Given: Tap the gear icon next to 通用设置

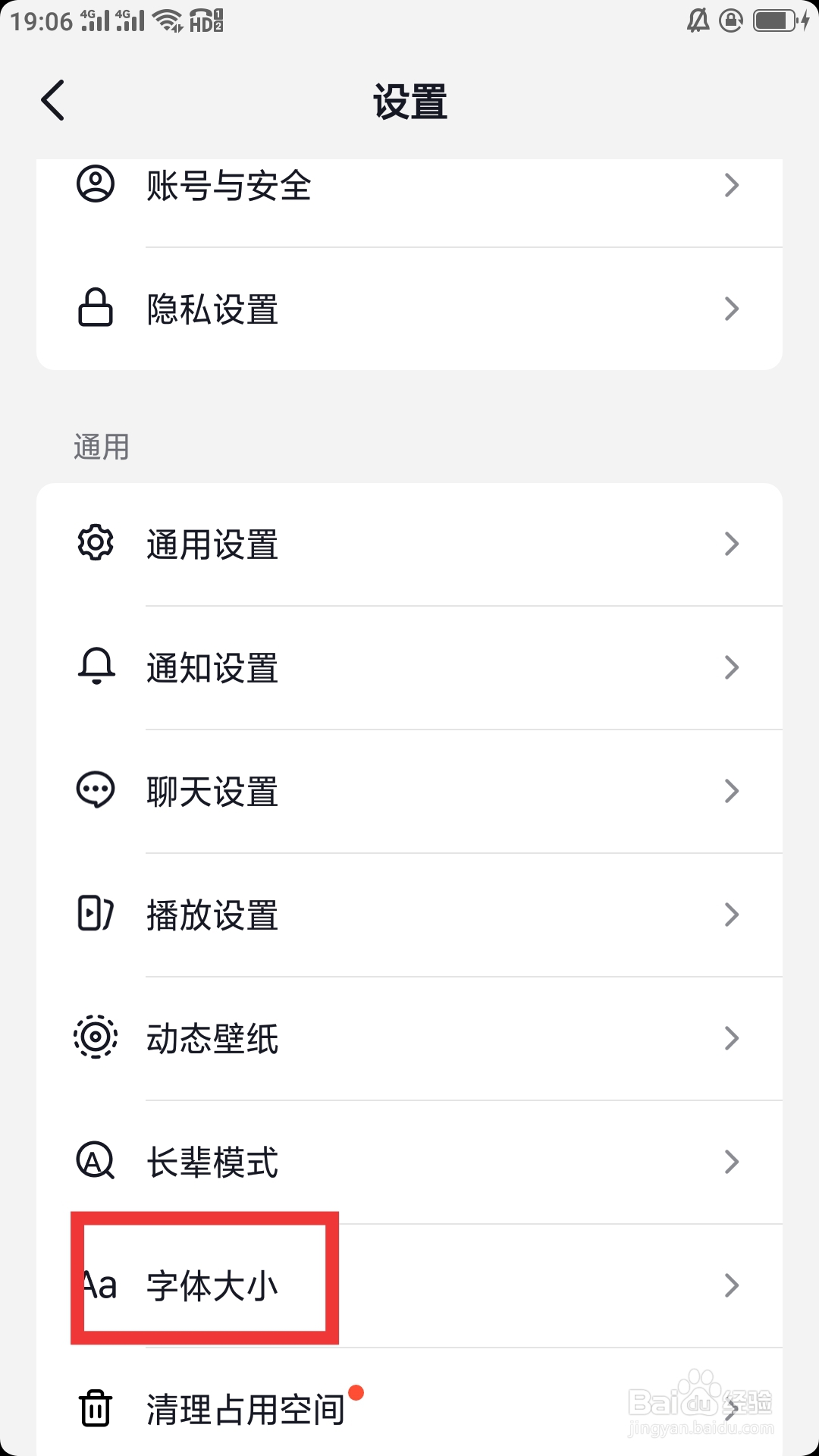Looking at the screenshot, I should pyautogui.click(x=95, y=543).
